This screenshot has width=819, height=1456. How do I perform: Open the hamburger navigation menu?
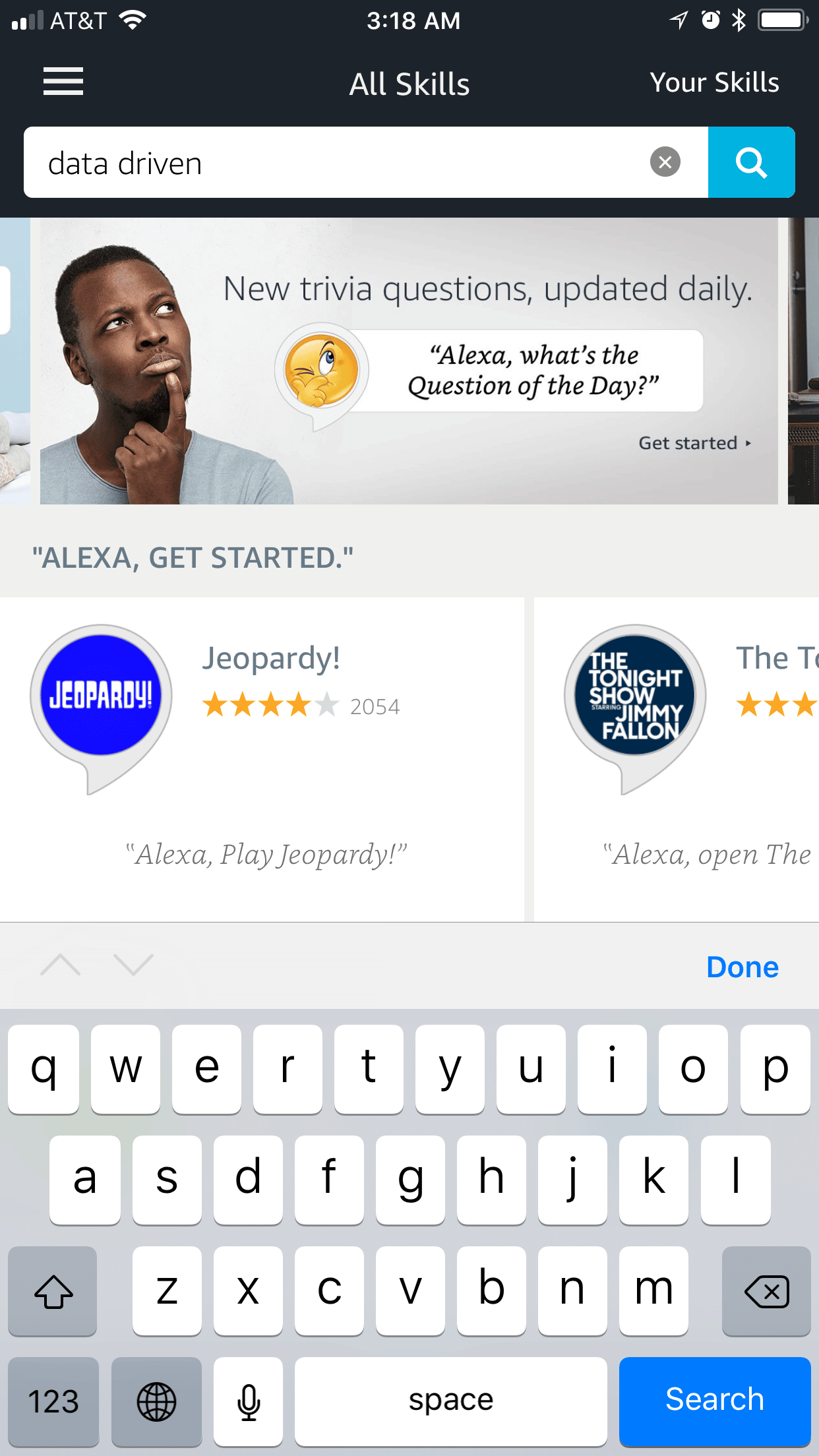click(x=63, y=82)
